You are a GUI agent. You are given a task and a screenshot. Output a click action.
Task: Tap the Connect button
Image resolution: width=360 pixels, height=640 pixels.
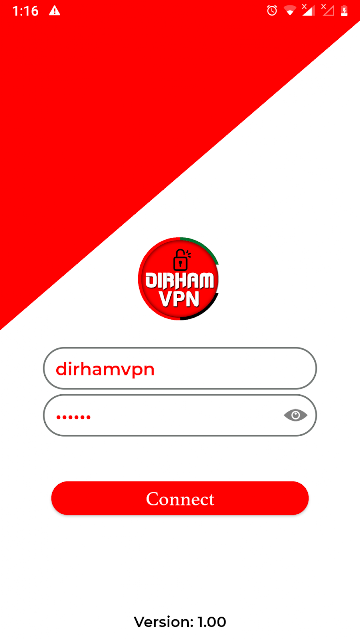[180, 498]
